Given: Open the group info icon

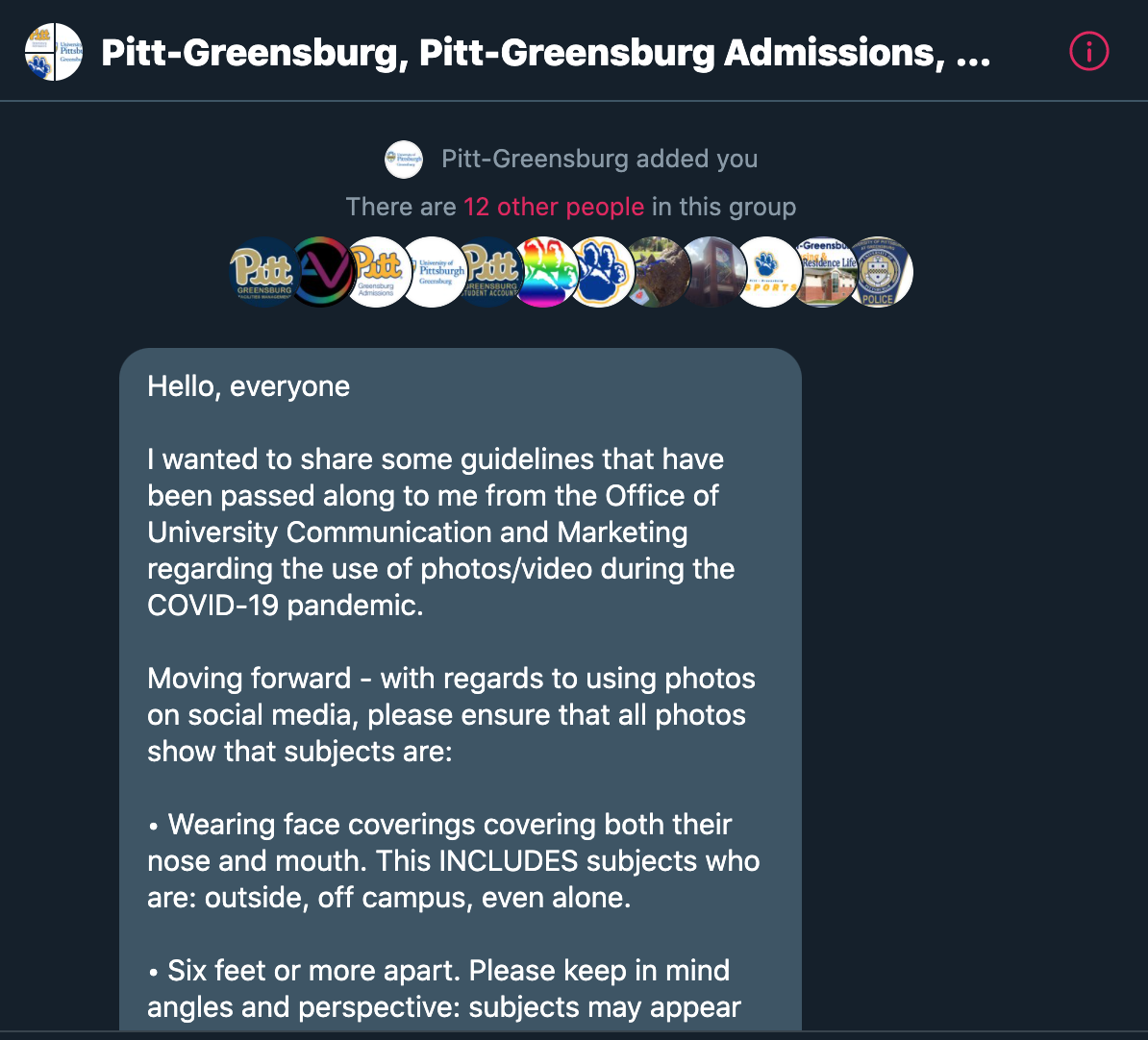Looking at the screenshot, I should point(1089,52).
